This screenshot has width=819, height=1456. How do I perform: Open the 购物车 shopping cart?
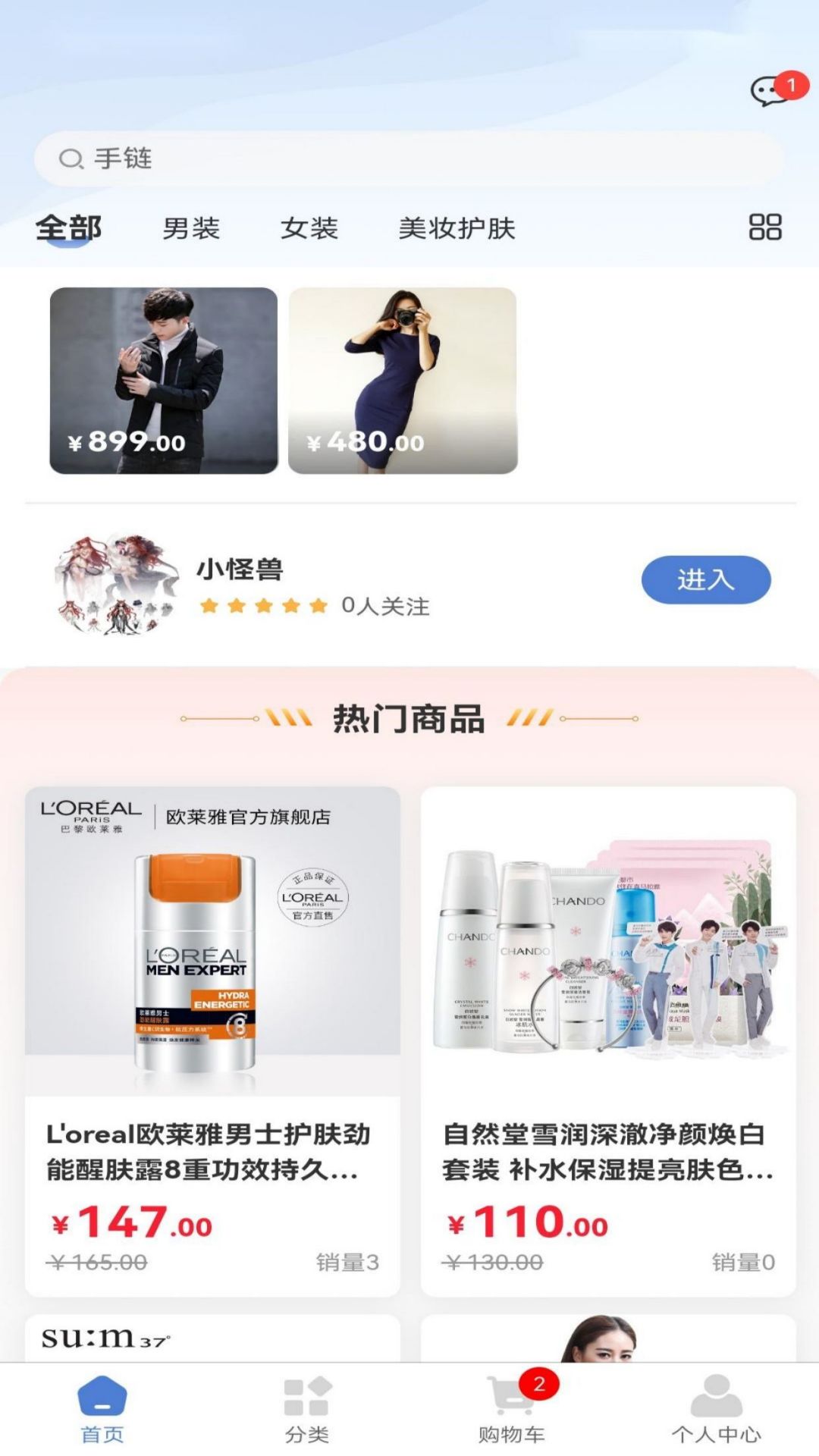[x=512, y=1409]
